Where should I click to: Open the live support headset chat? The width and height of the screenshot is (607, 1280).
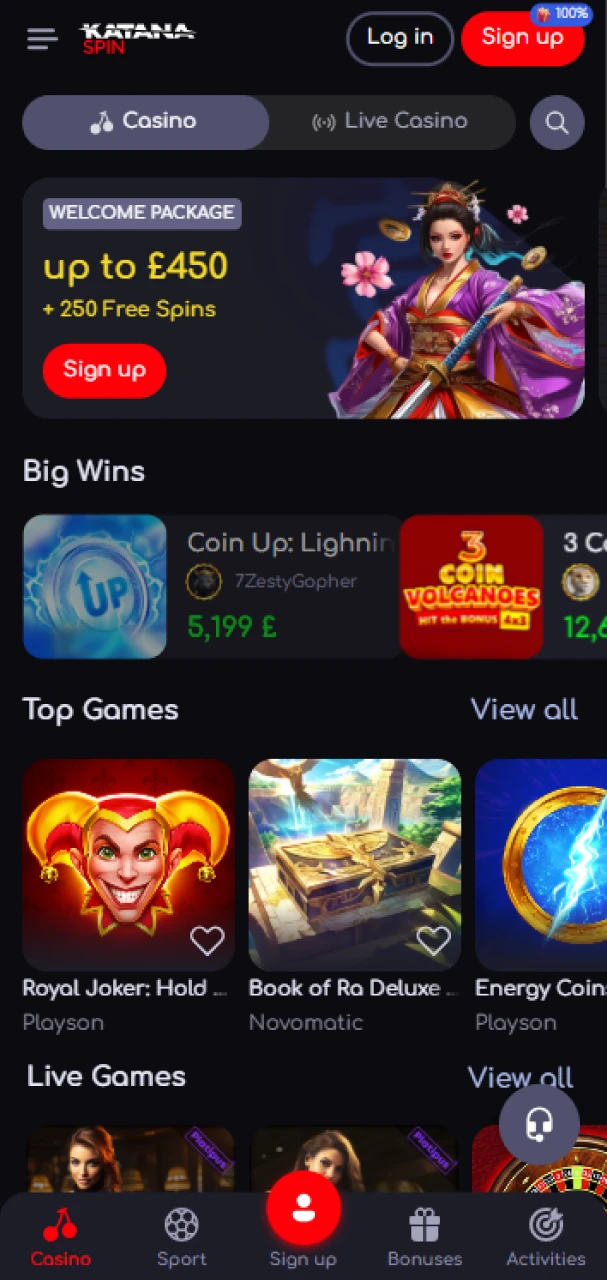[539, 1124]
